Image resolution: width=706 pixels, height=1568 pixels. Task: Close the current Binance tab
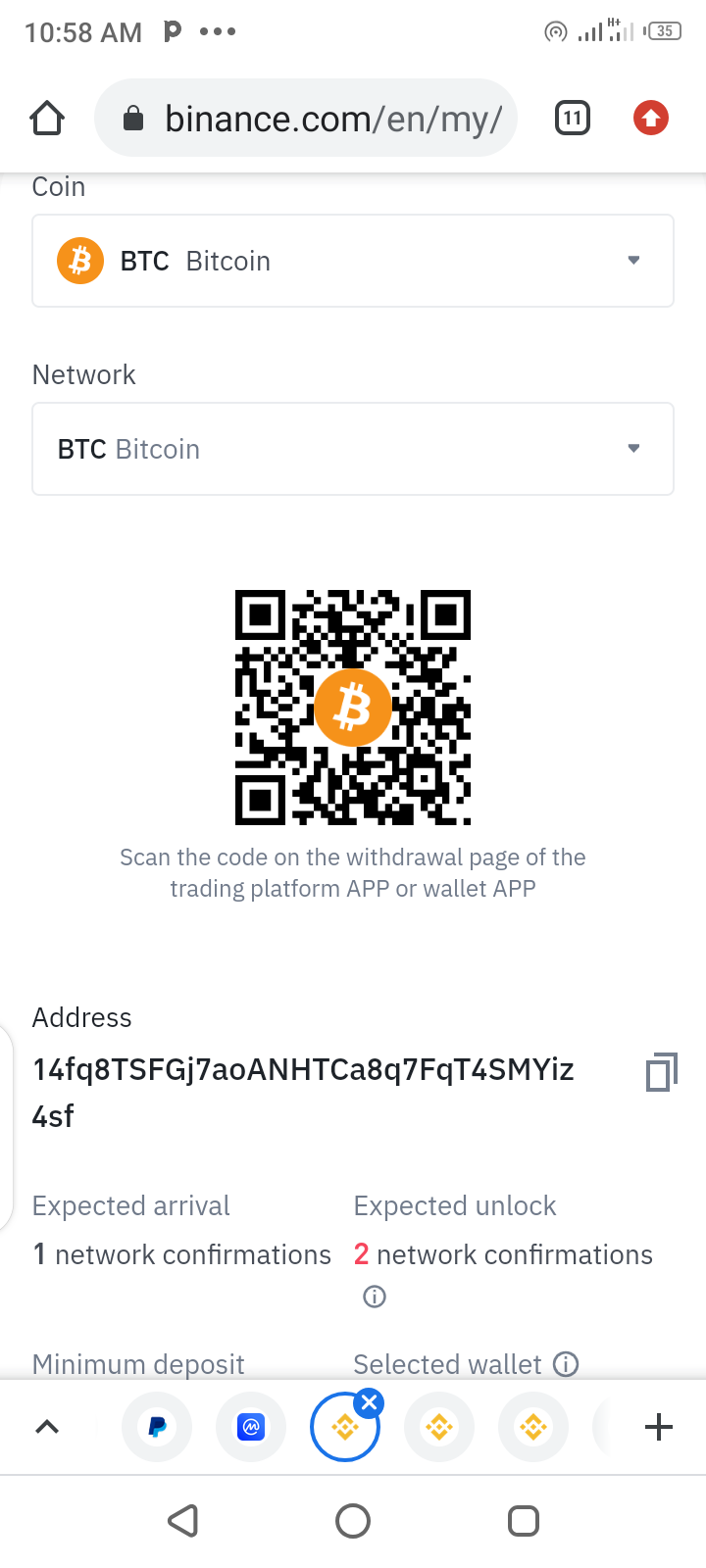pyautogui.click(x=369, y=1403)
